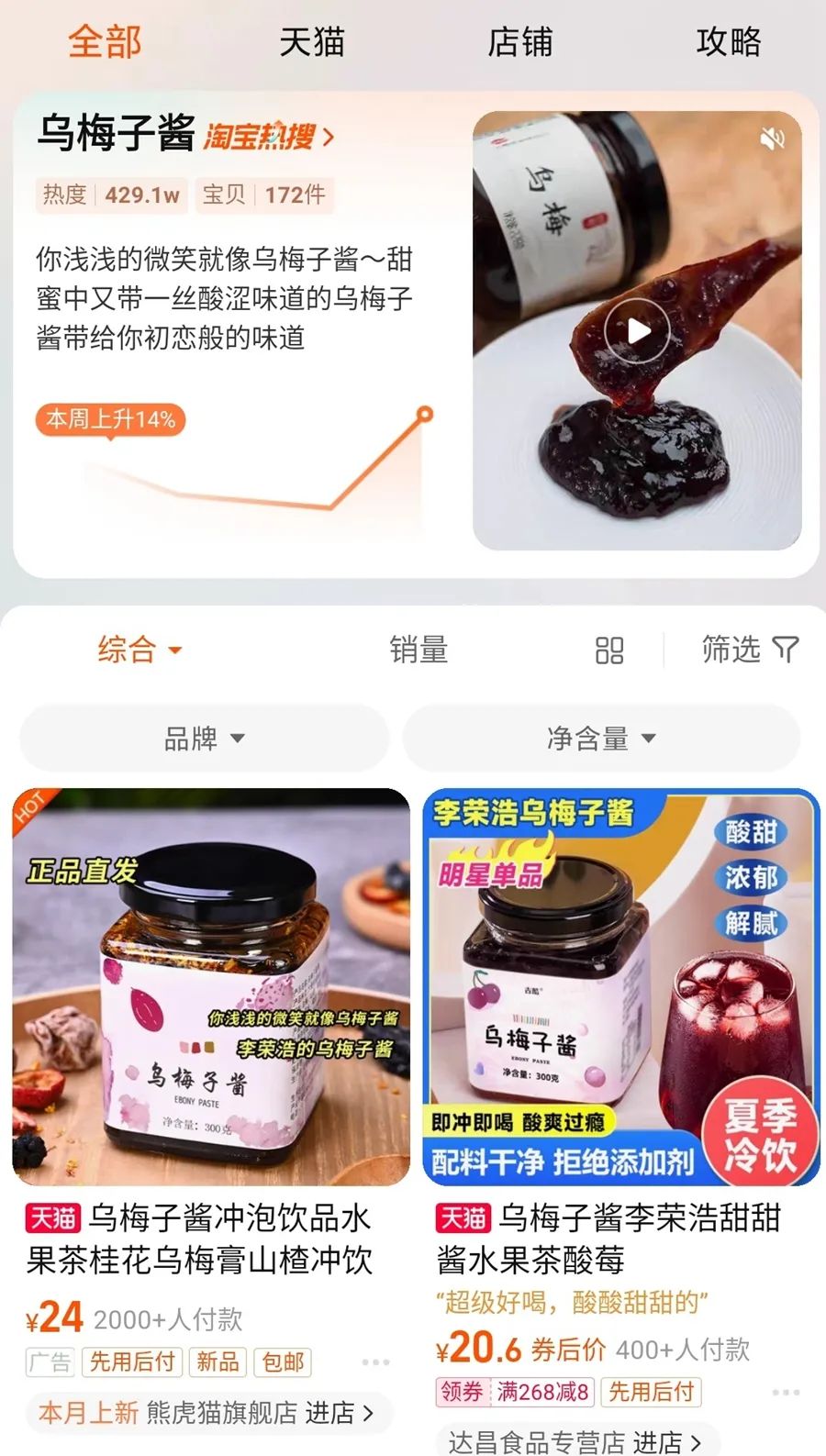Expand the 综合 sort dropdown
Image resolution: width=826 pixels, height=1456 pixels.
click(x=140, y=650)
